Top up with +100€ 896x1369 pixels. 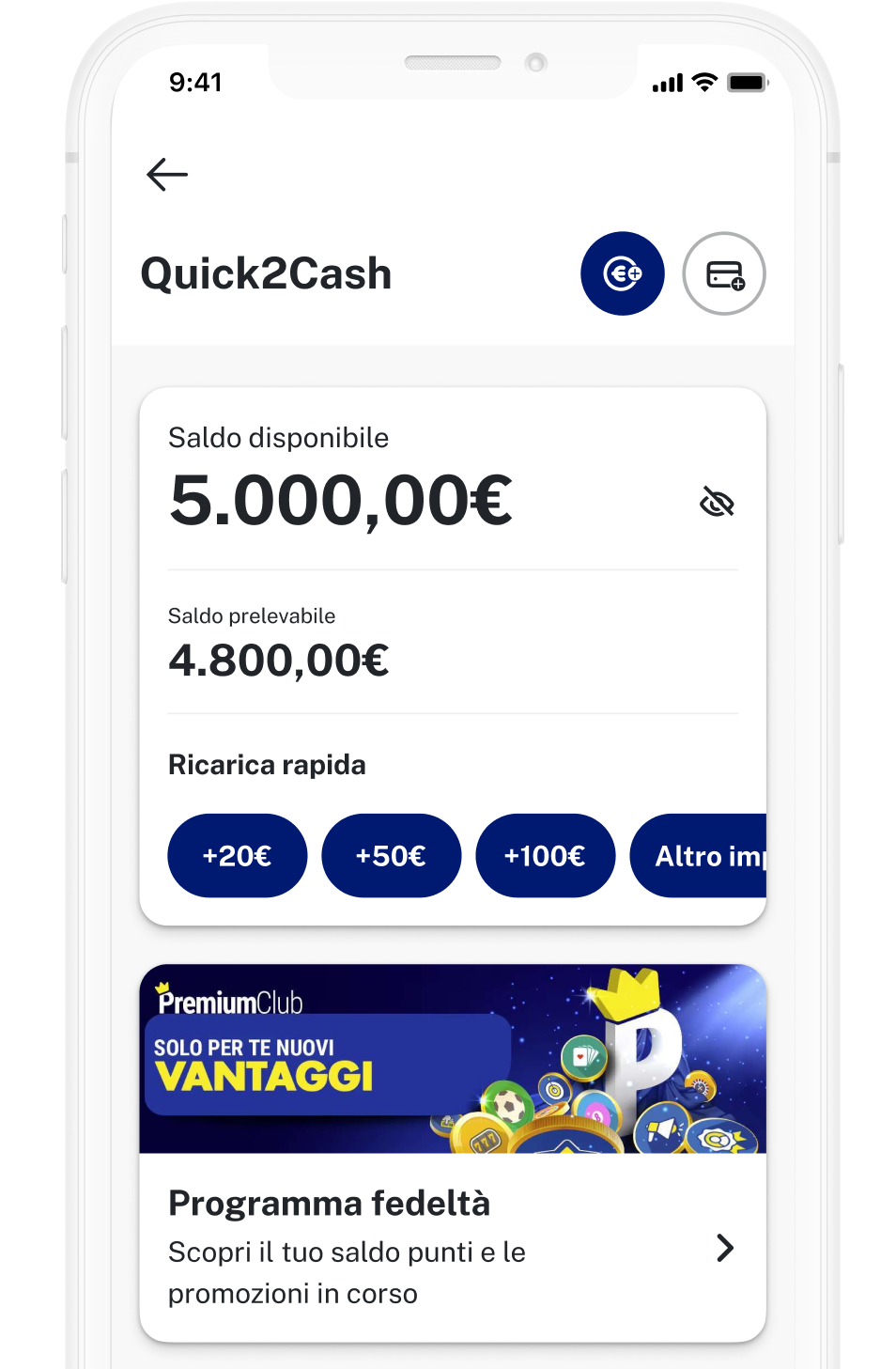pyautogui.click(x=545, y=856)
